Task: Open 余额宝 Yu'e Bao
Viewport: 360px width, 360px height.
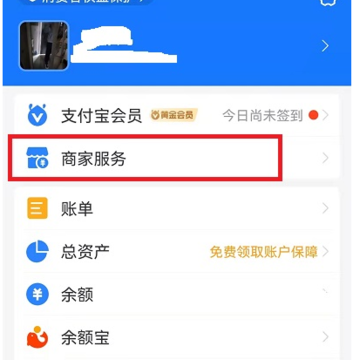Action: click(x=177, y=337)
